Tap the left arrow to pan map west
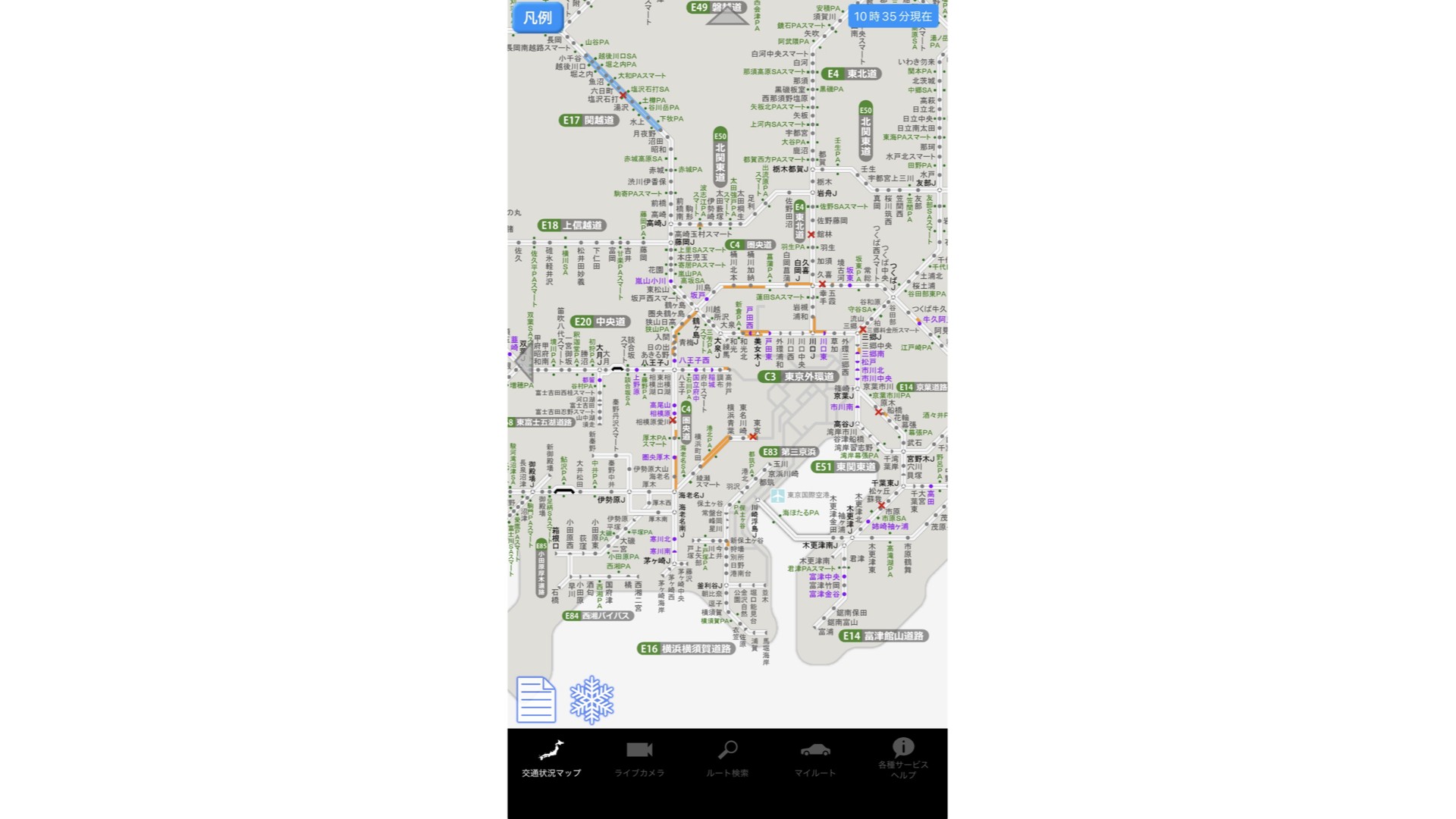 [x=523, y=362]
